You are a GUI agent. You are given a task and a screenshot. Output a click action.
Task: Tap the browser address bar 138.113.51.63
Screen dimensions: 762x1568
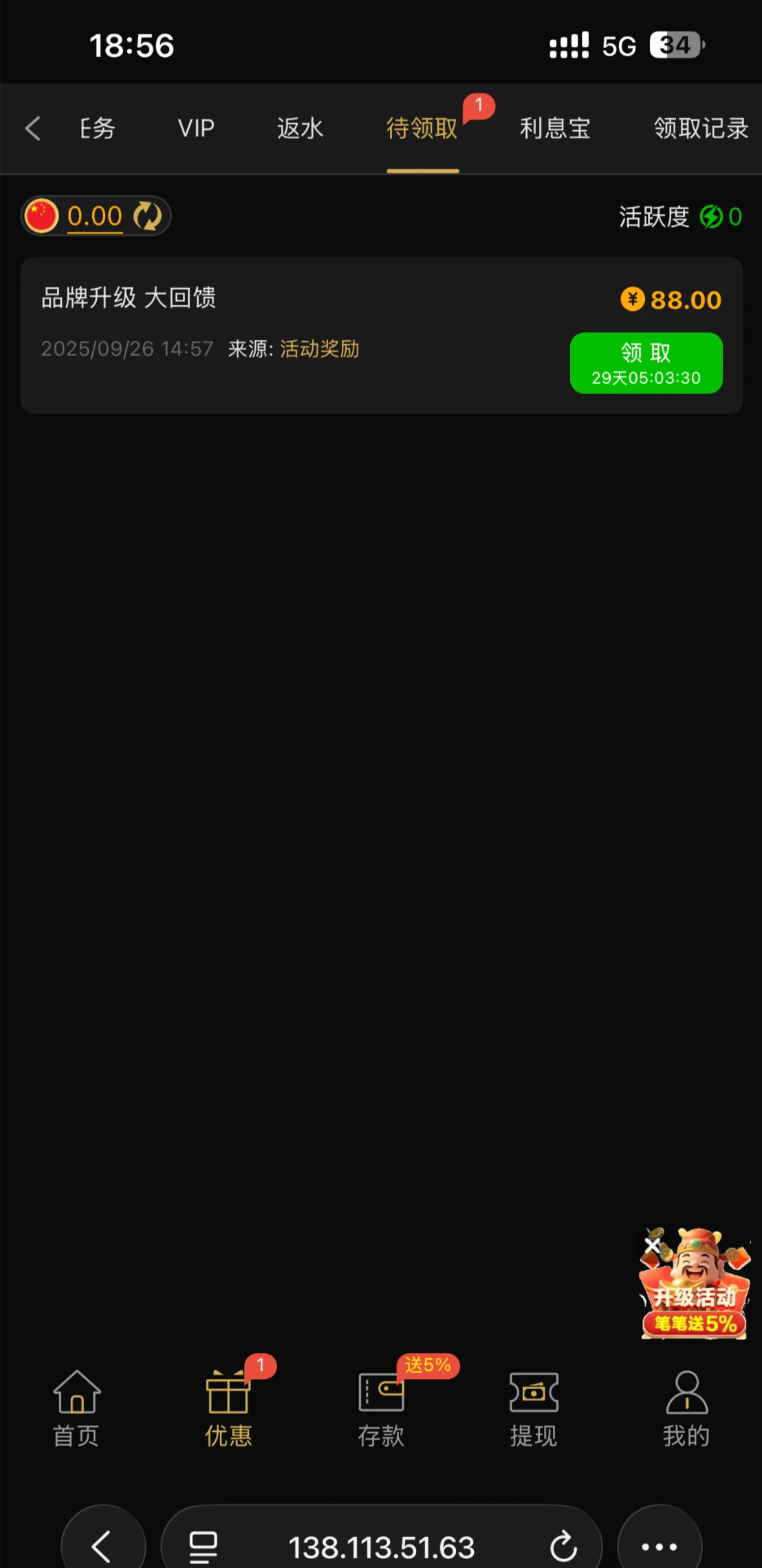pyautogui.click(x=381, y=1547)
